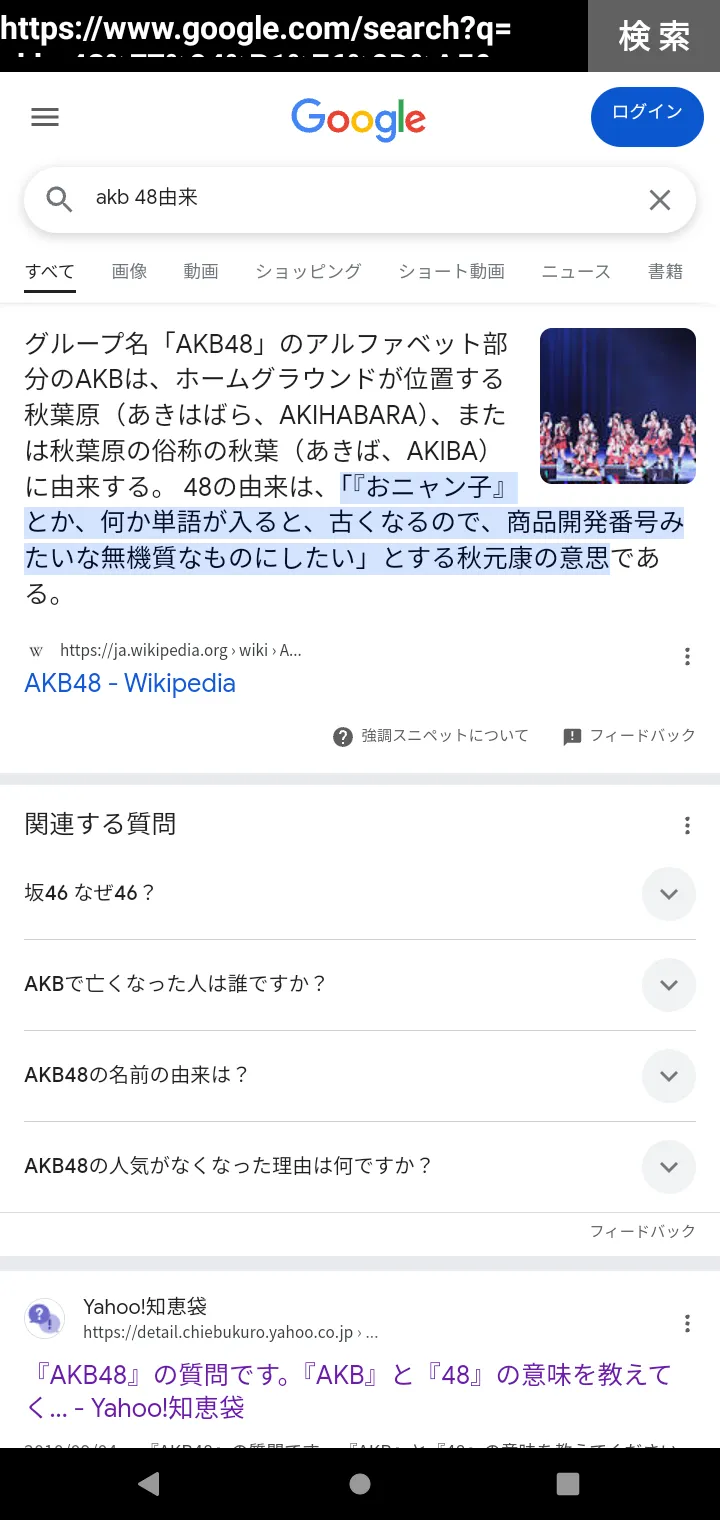The image size is (720, 1520).
Task: Go back with the system back button
Action: [148, 1483]
